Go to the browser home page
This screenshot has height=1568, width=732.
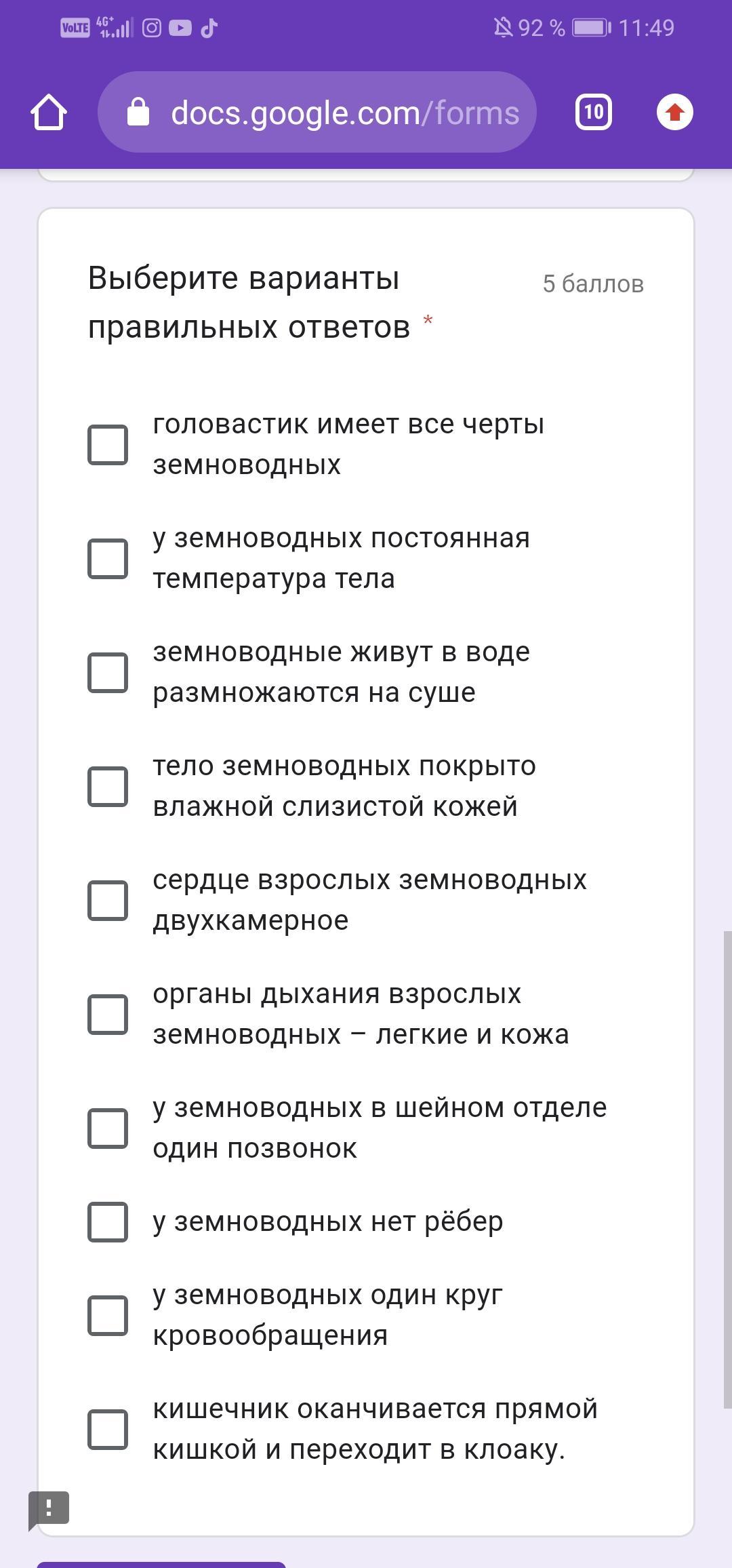pos(49,112)
